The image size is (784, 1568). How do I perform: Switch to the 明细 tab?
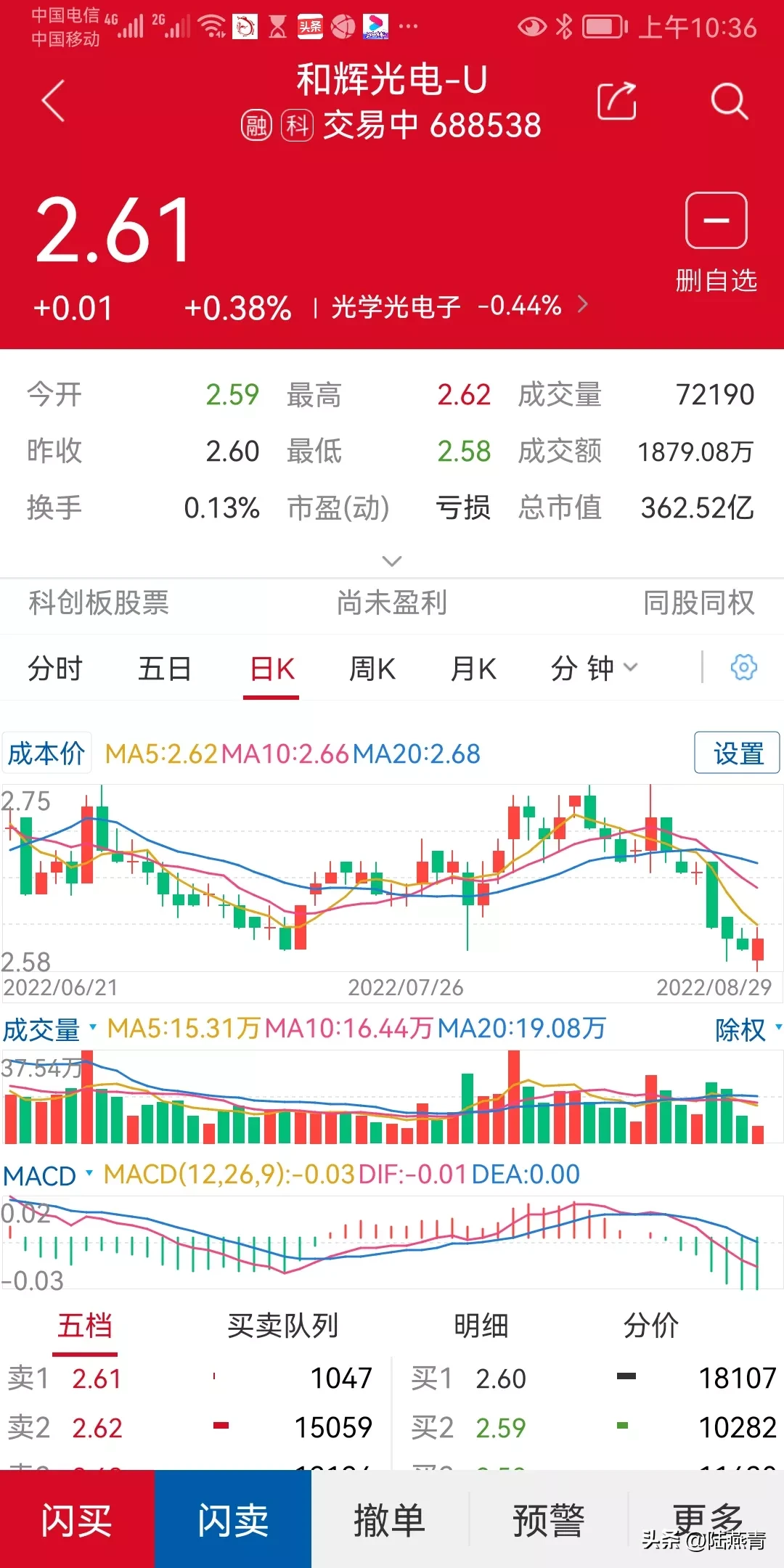(x=481, y=1326)
